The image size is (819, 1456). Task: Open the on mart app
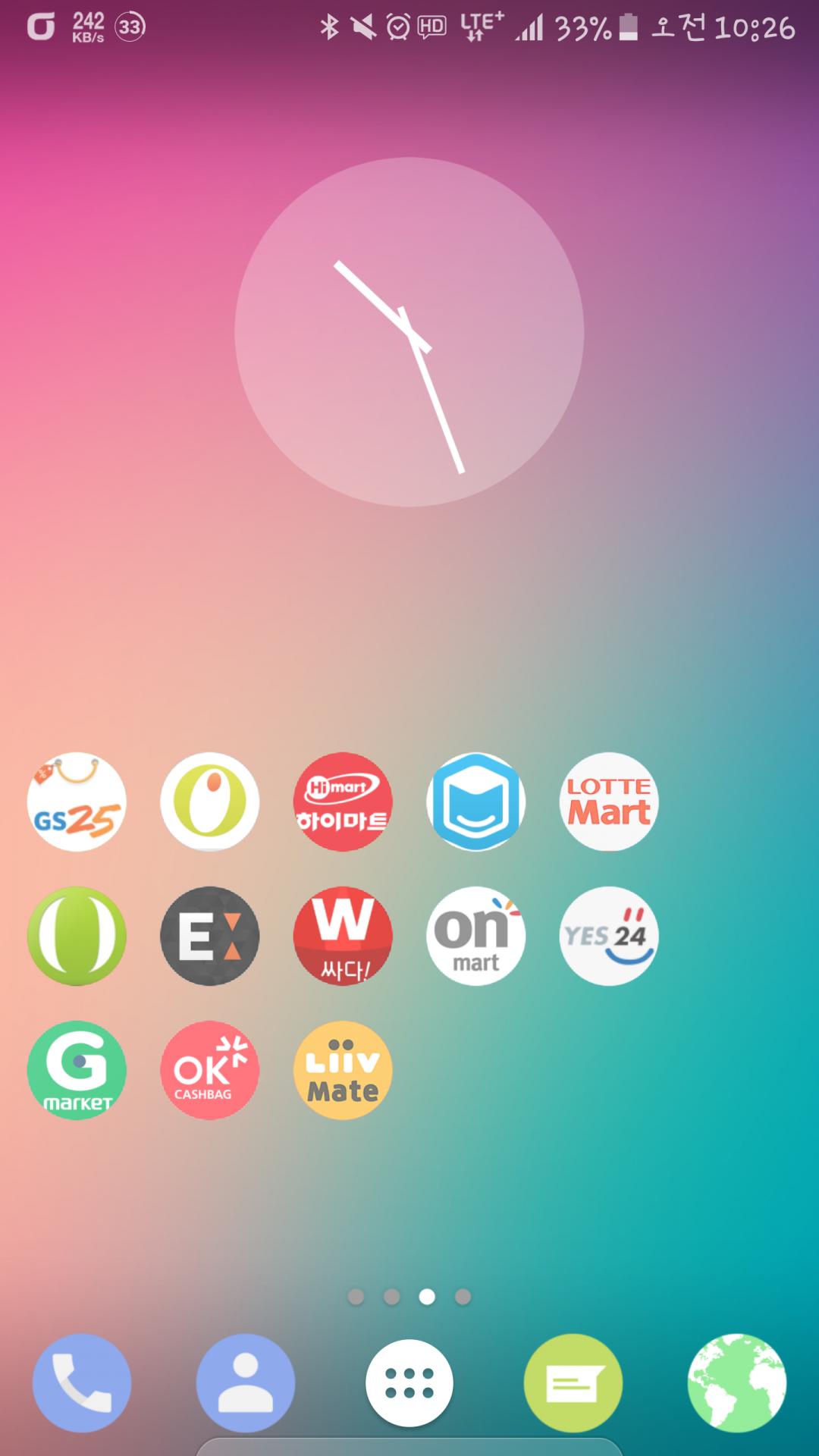(x=475, y=936)
